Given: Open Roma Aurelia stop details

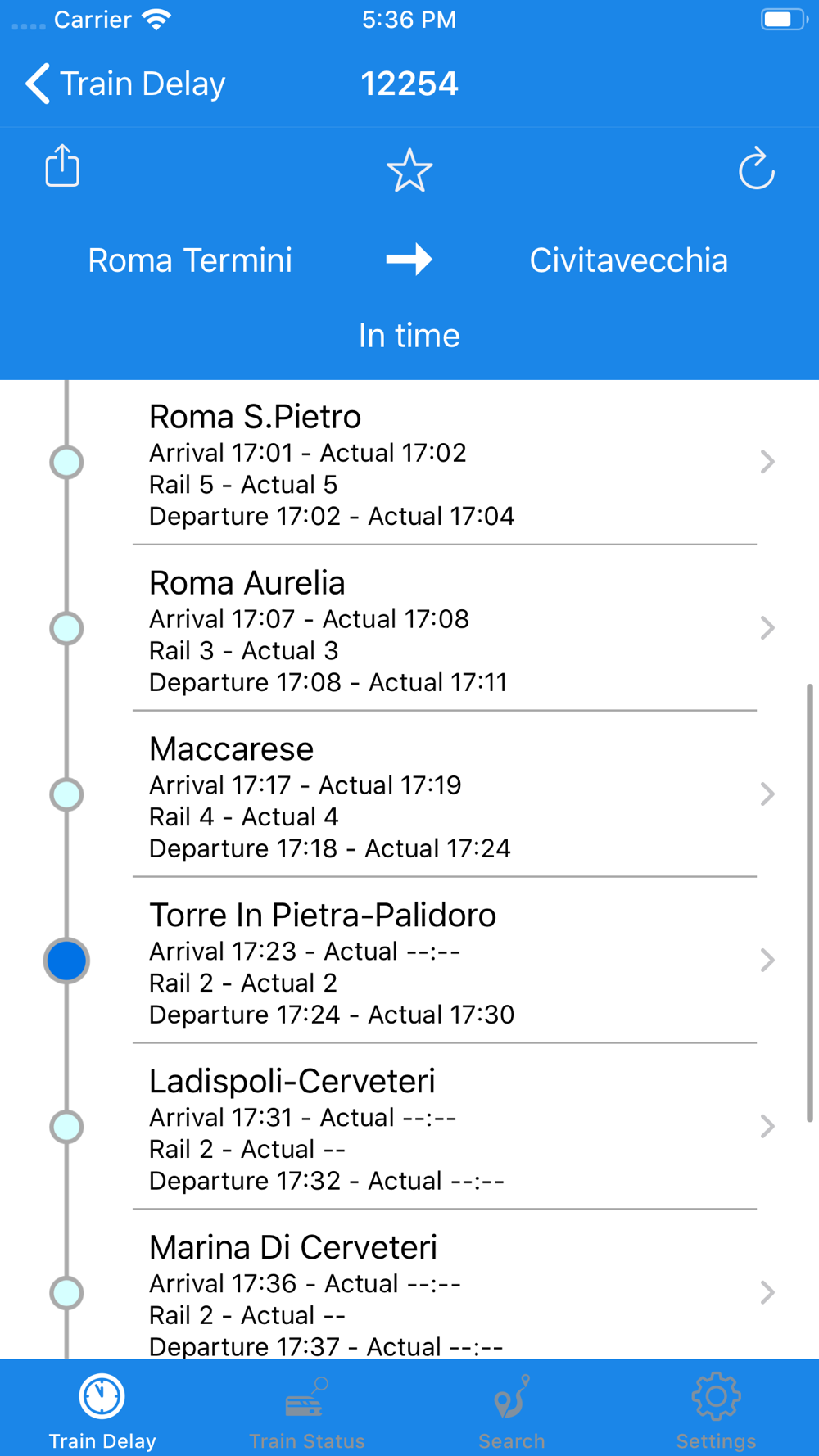Looking at the screenshot, I should click(x=409, y=628).
